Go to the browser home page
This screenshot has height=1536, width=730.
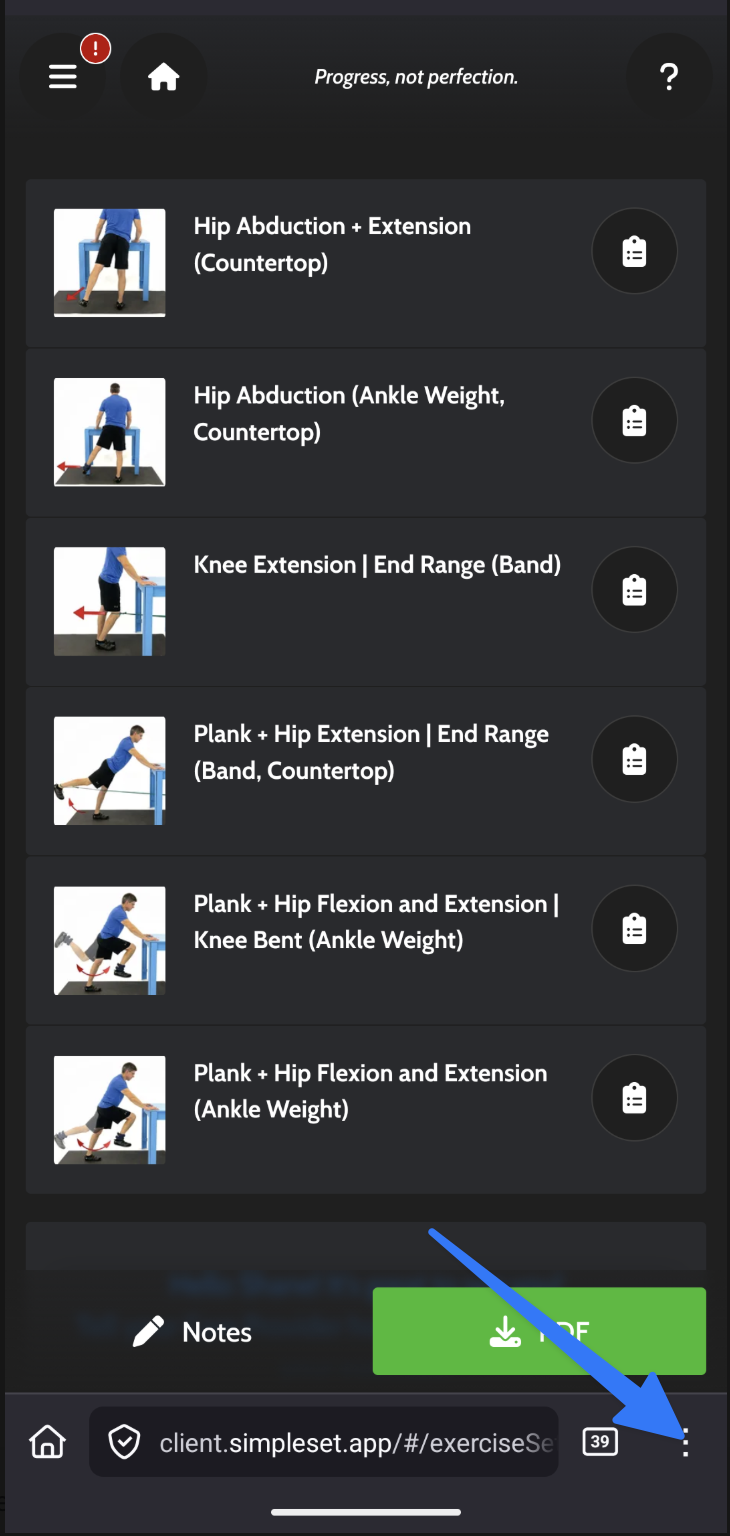[x=47, y=1442]
